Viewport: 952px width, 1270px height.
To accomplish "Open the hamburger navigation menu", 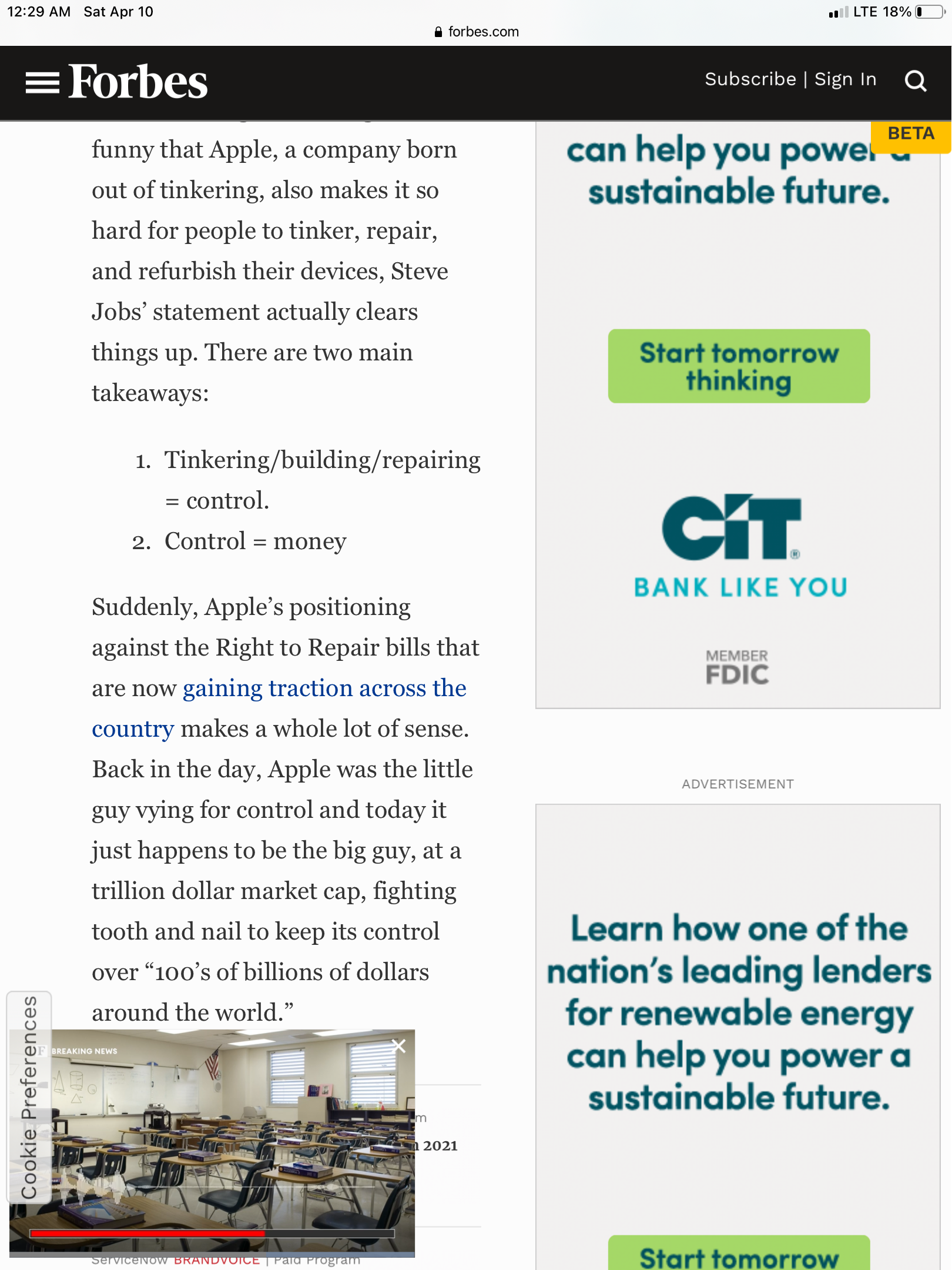I will tap(42, 82).
